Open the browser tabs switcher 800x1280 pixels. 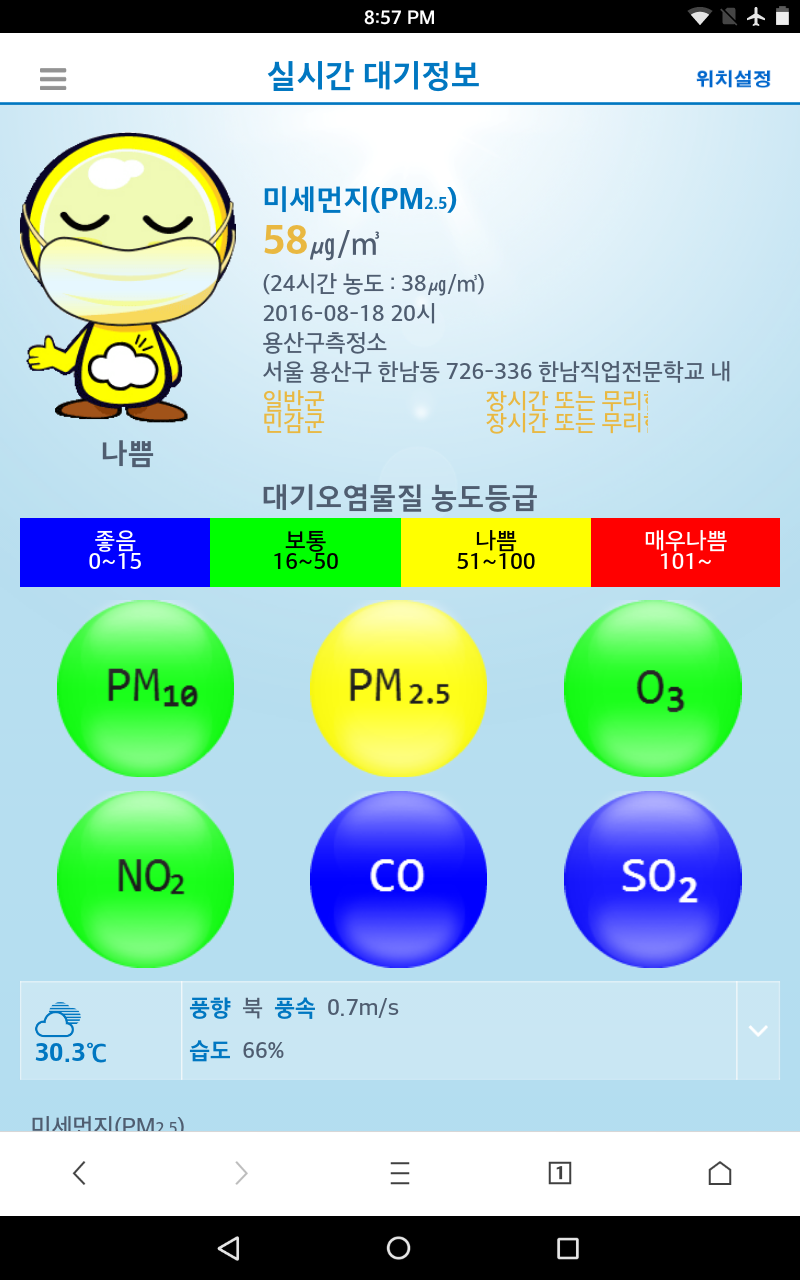[560, 1173]
